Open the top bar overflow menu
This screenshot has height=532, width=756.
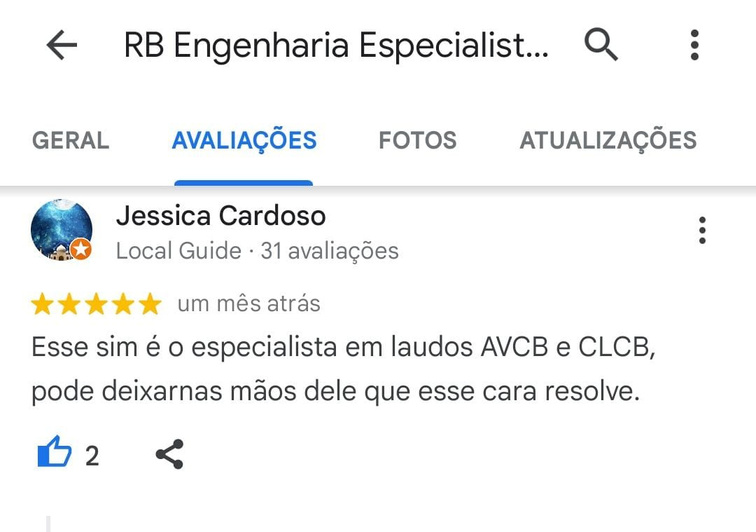point(694,45)
